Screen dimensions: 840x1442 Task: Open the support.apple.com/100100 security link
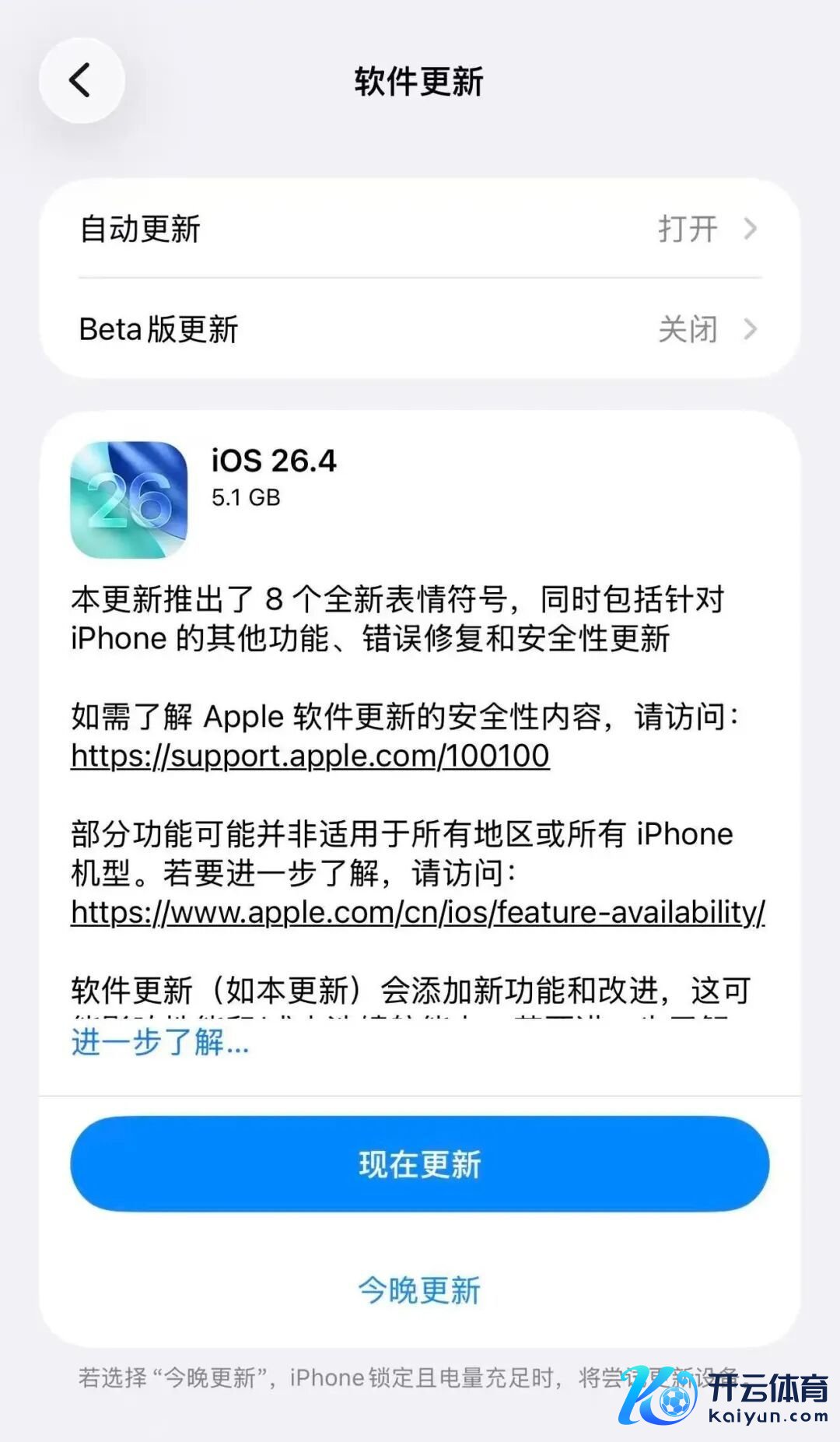coord(310,756)
